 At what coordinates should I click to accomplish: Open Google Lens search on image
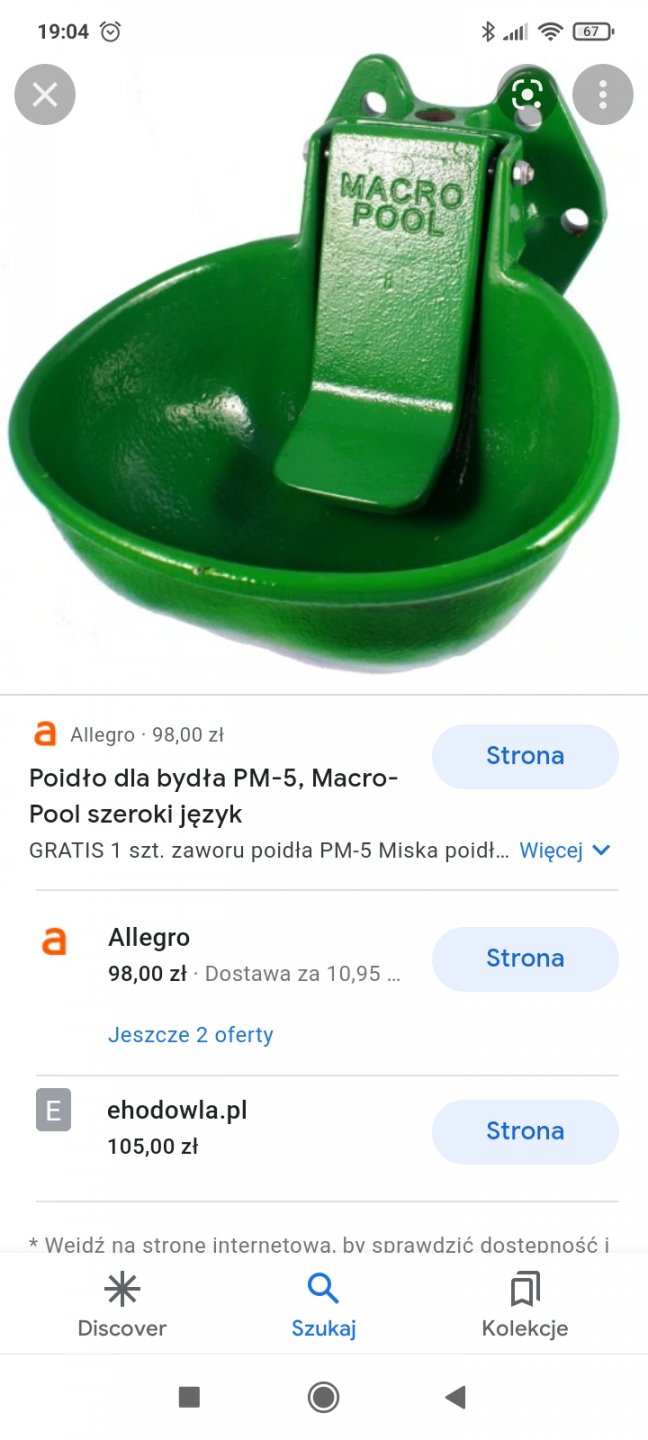(x=527, y=95)
